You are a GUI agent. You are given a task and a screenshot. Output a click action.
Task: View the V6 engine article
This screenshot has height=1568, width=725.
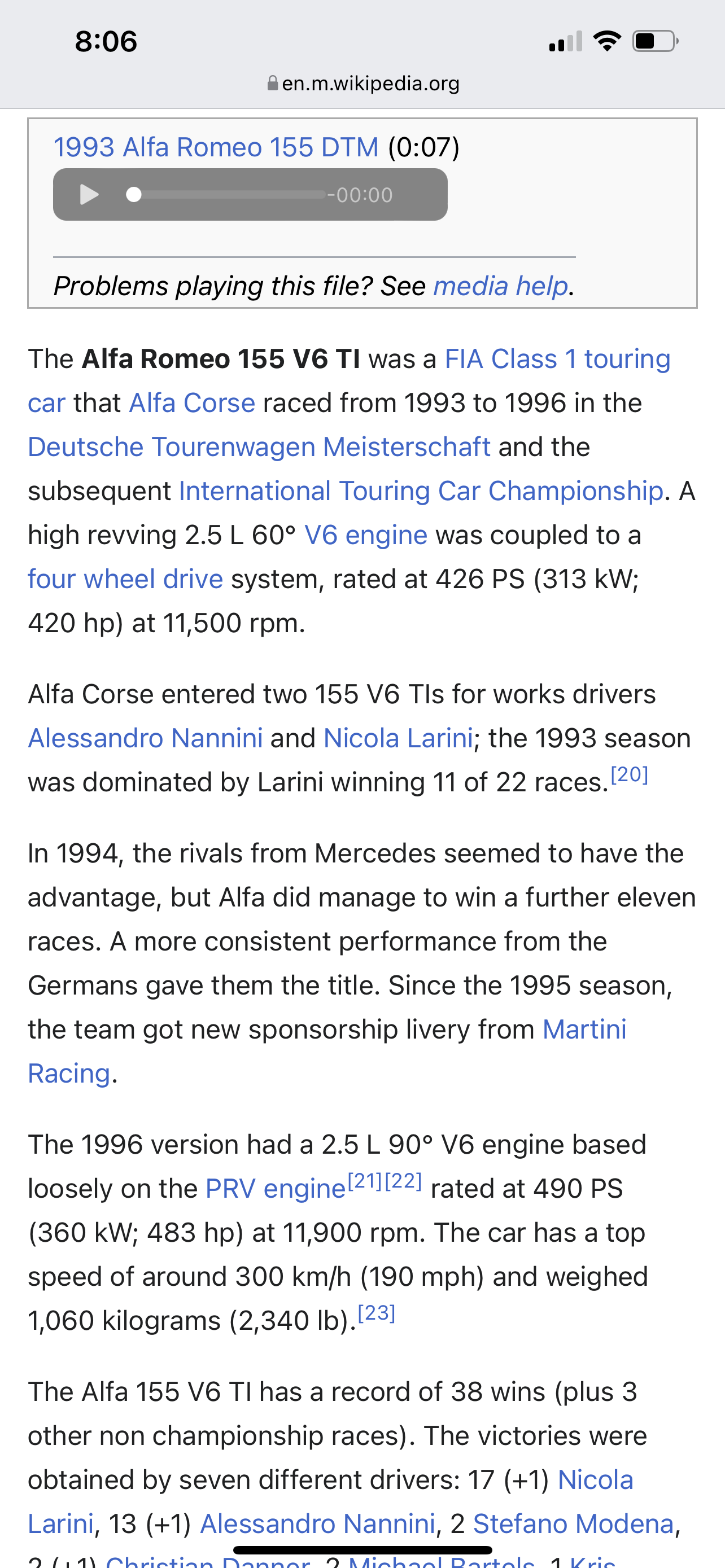pyautogui.click(x=365, y=535)
